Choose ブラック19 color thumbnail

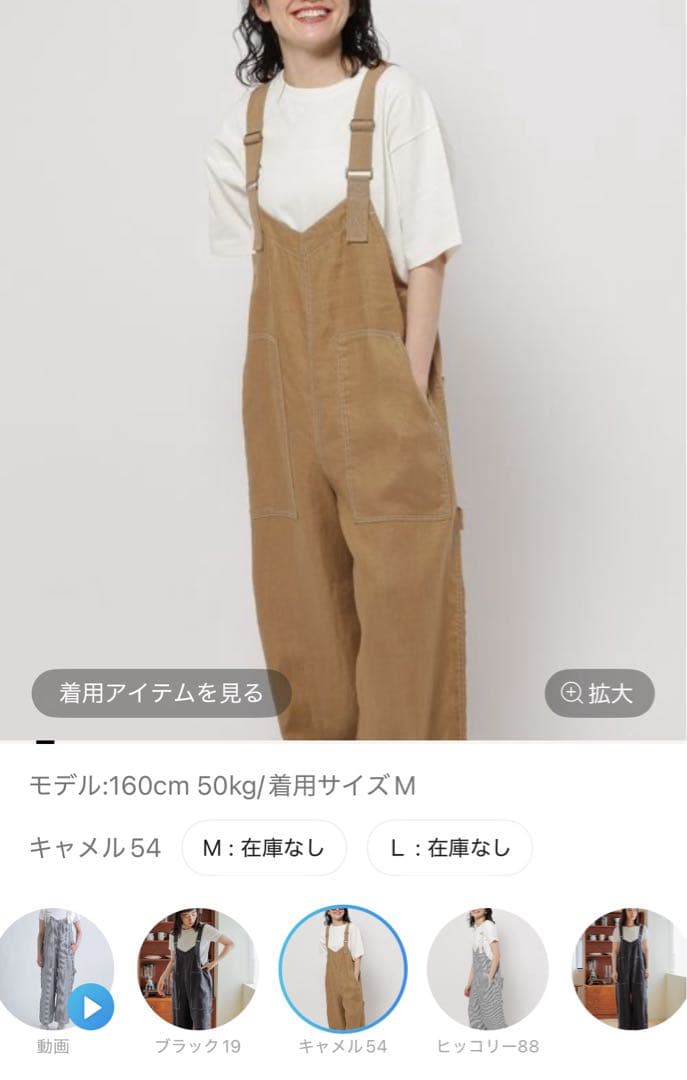197,969
